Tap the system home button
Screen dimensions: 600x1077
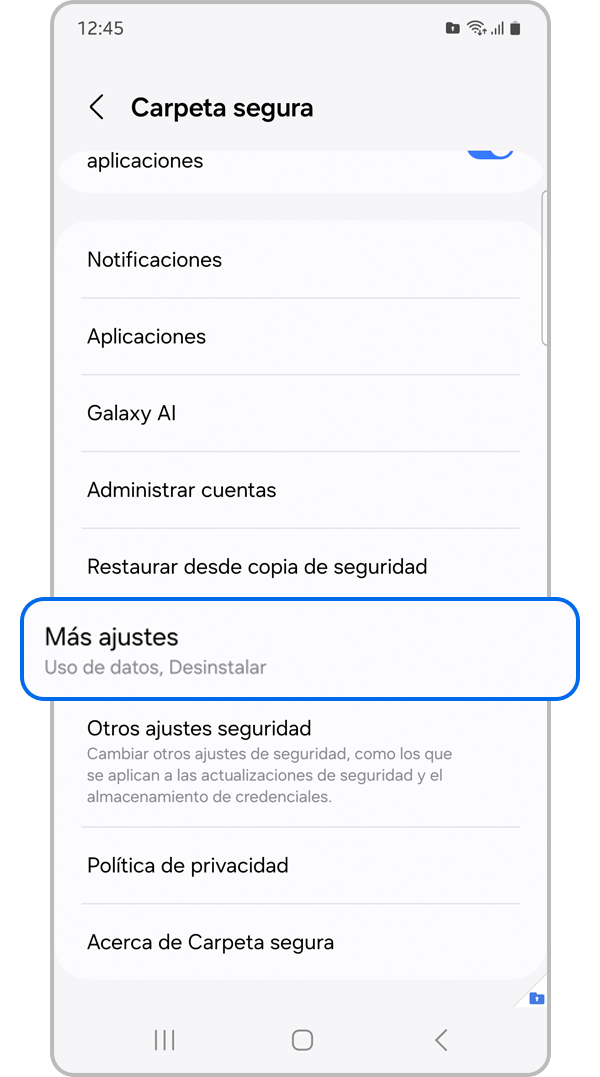302,1040
